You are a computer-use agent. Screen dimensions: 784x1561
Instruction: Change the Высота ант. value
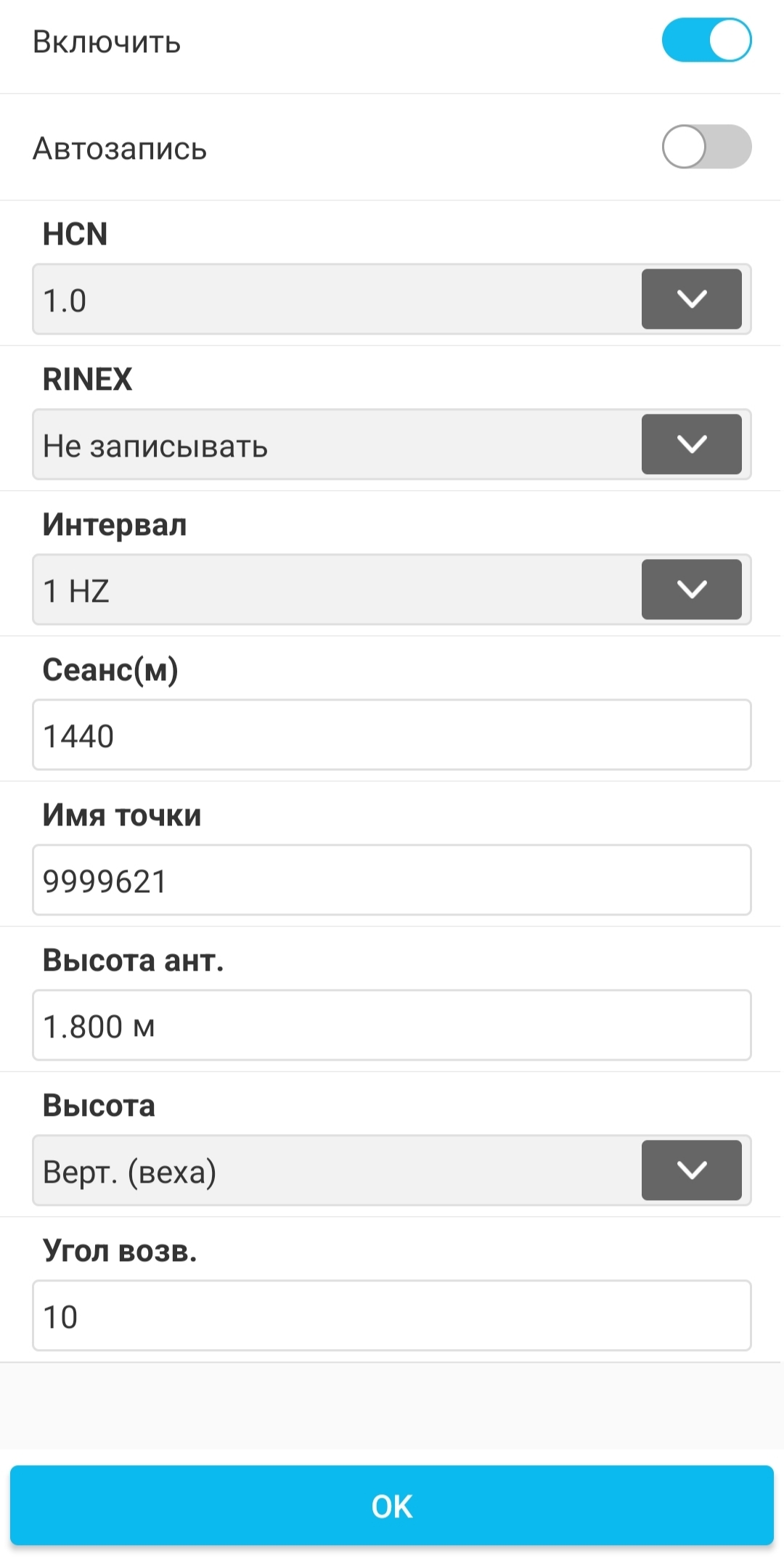point(392,1025)
